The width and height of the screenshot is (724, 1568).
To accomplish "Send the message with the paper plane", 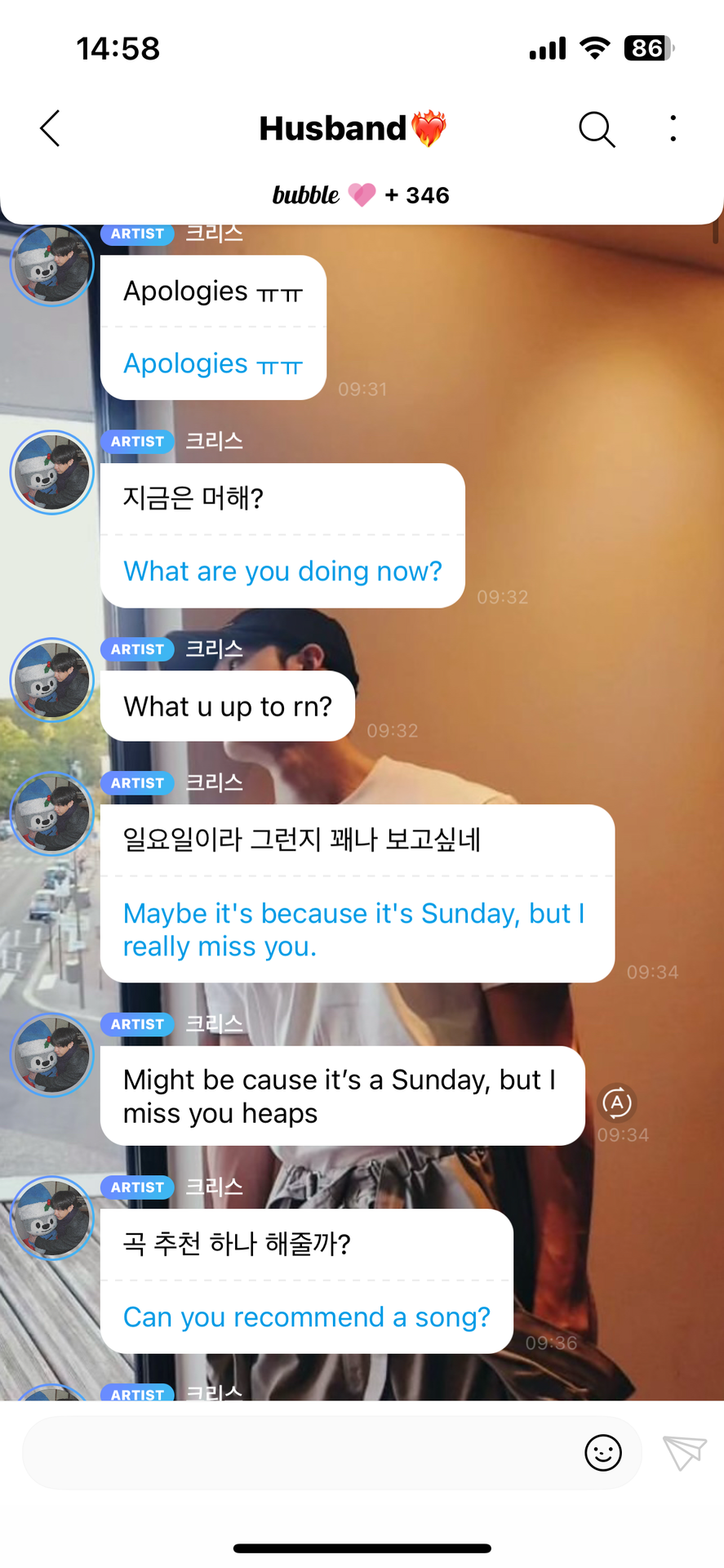I will pyautogui.click(x=684, y=1453).
